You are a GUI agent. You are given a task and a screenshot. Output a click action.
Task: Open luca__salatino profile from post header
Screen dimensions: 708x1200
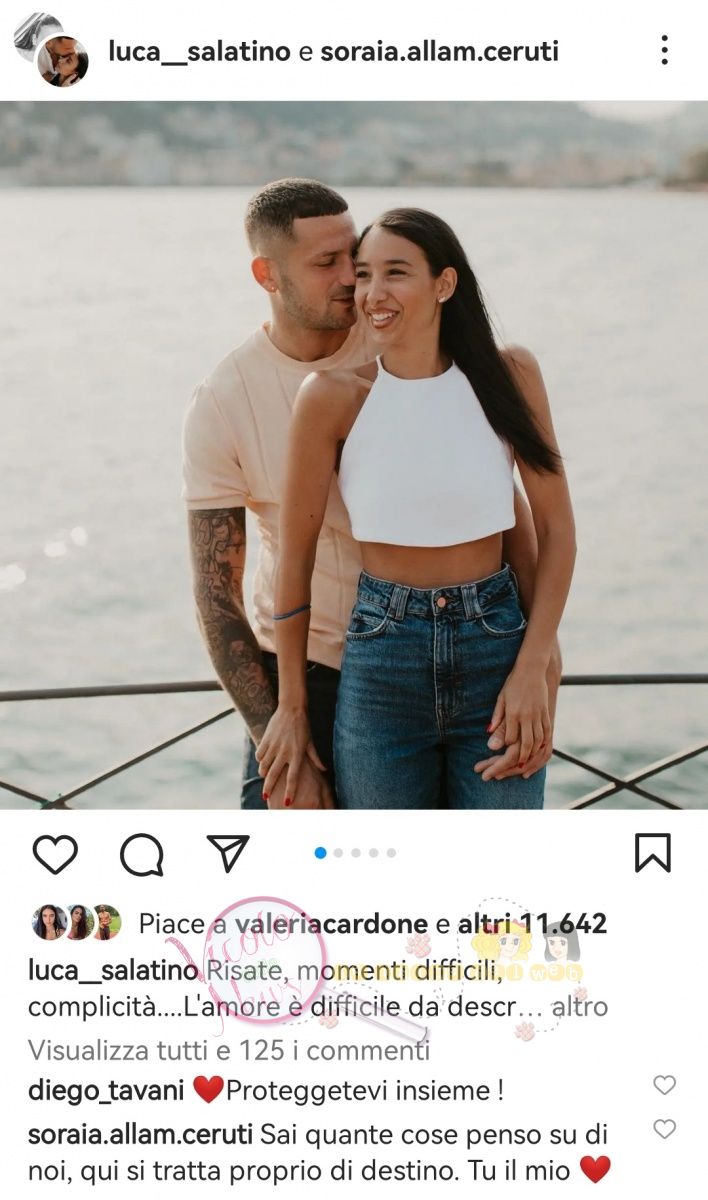coord(199,51)
